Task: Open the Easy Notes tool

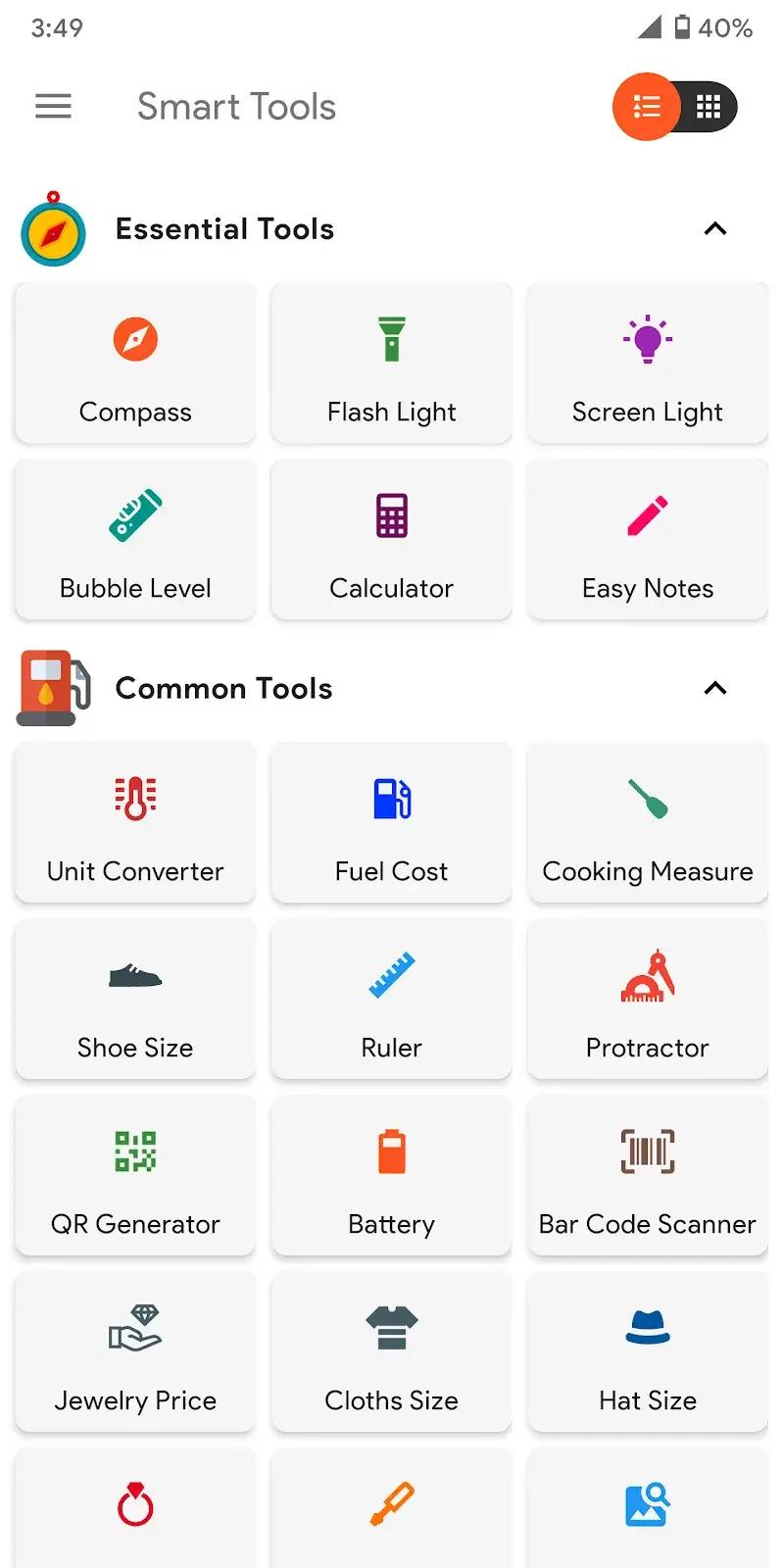Action: [x=647, y=540]
